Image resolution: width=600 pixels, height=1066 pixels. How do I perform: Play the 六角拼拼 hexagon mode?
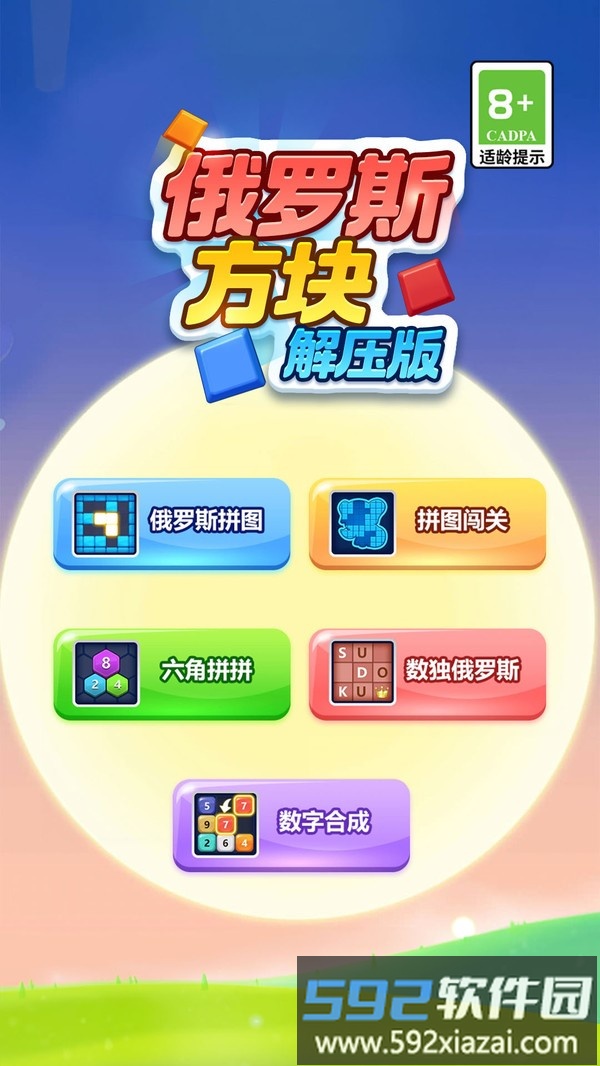(x=172, y=673)
